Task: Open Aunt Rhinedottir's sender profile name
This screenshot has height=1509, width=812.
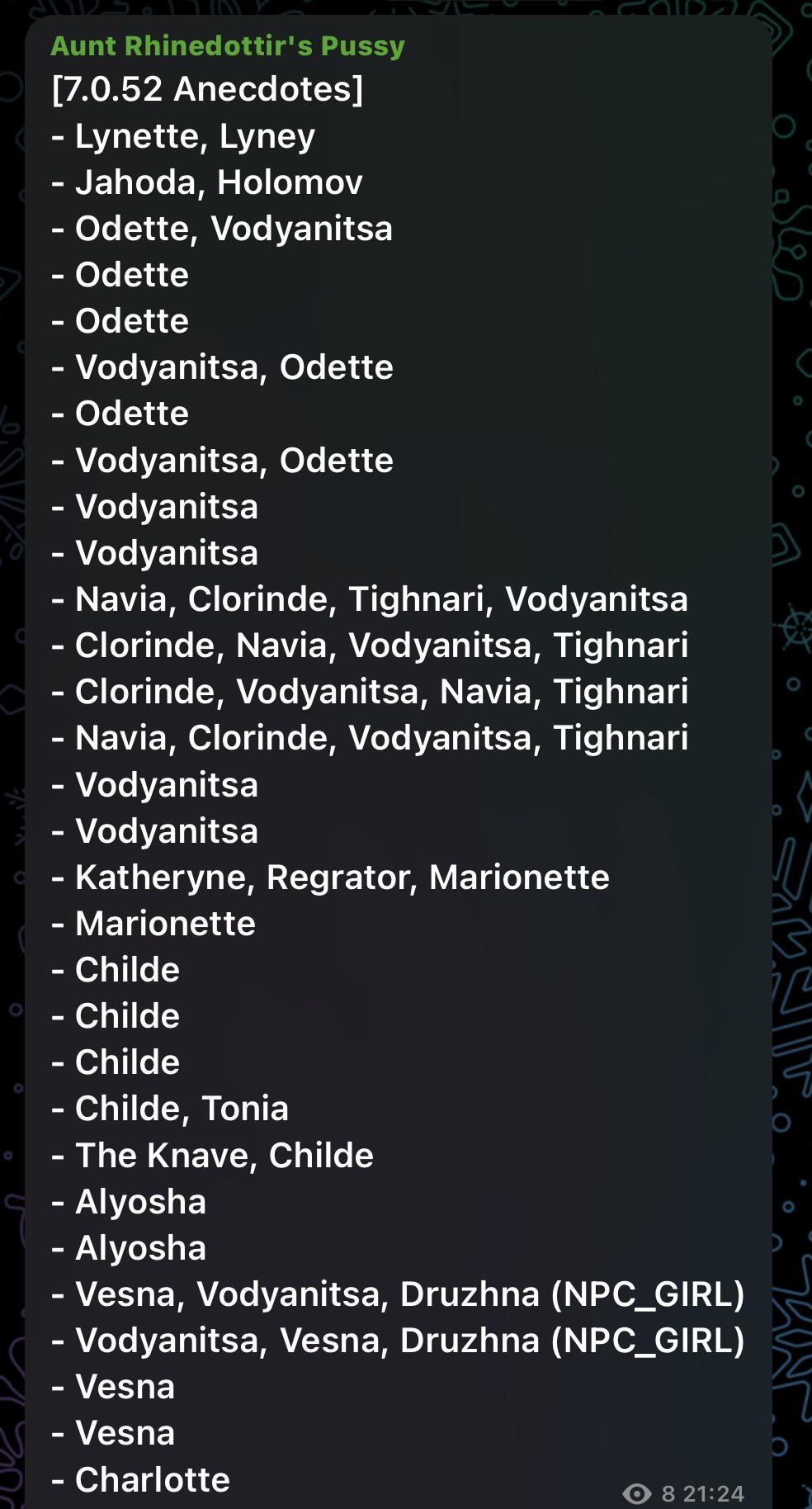Action: [228, 45]
